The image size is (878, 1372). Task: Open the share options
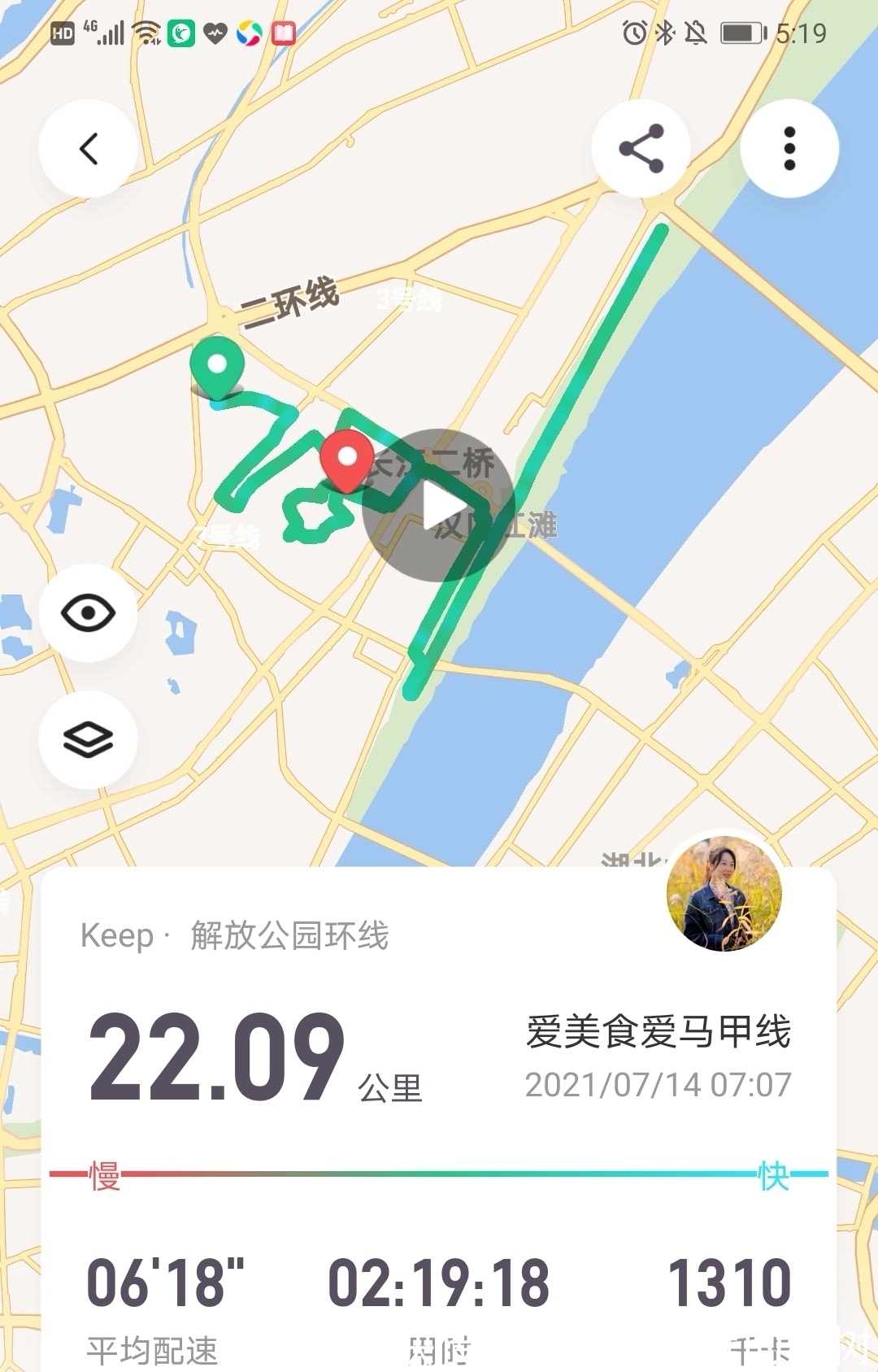click(x=642, y=149)
